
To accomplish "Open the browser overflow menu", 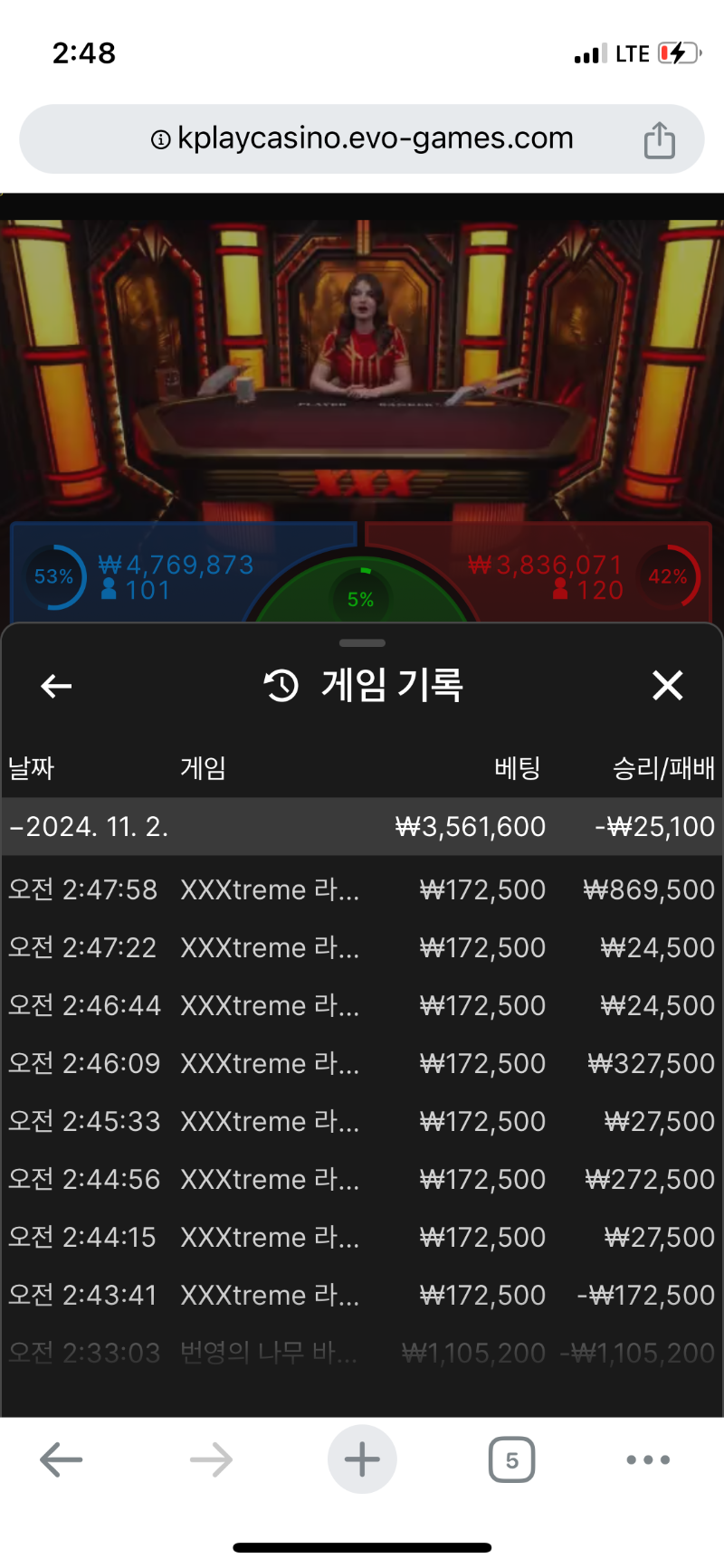I will (x=648, y=1459).
